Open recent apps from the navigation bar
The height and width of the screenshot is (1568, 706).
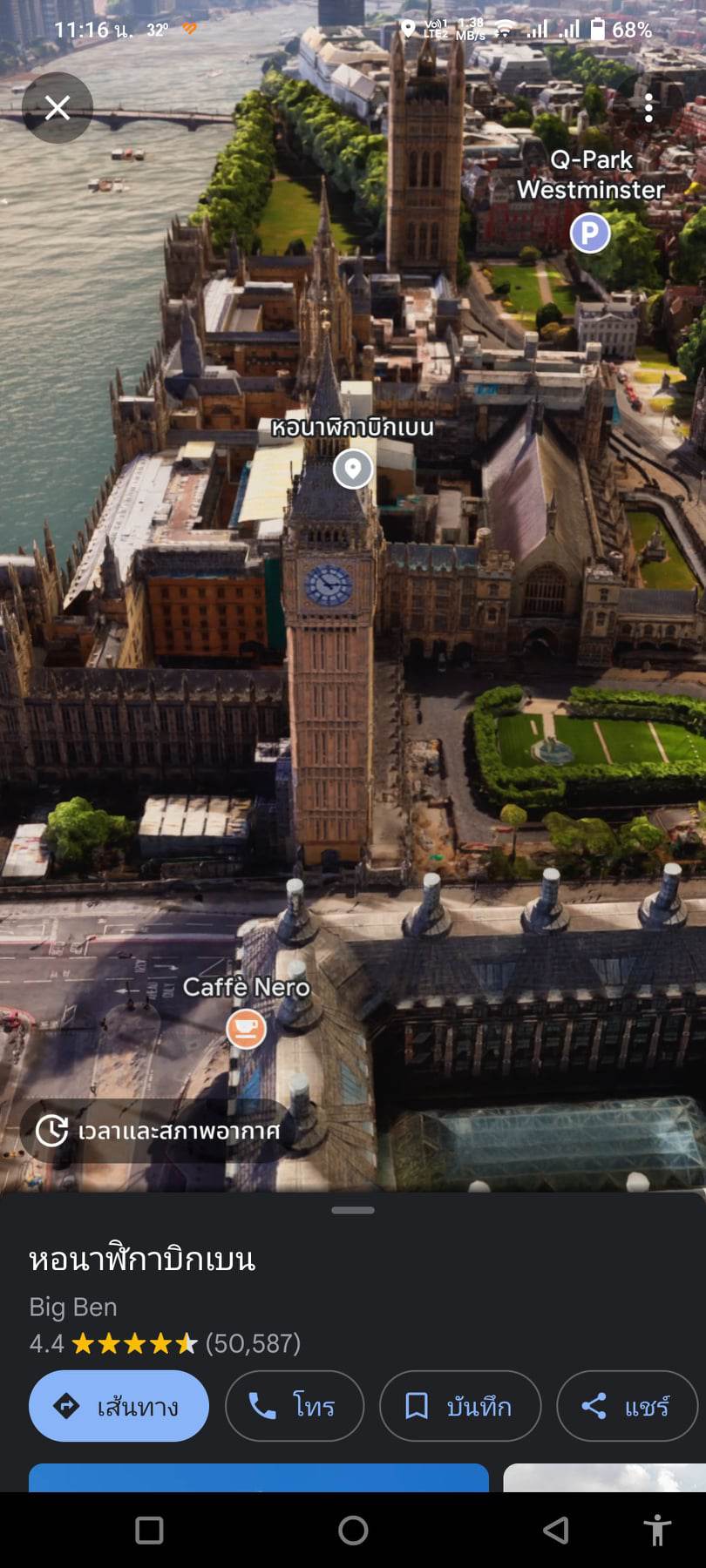click(150, 1531)
